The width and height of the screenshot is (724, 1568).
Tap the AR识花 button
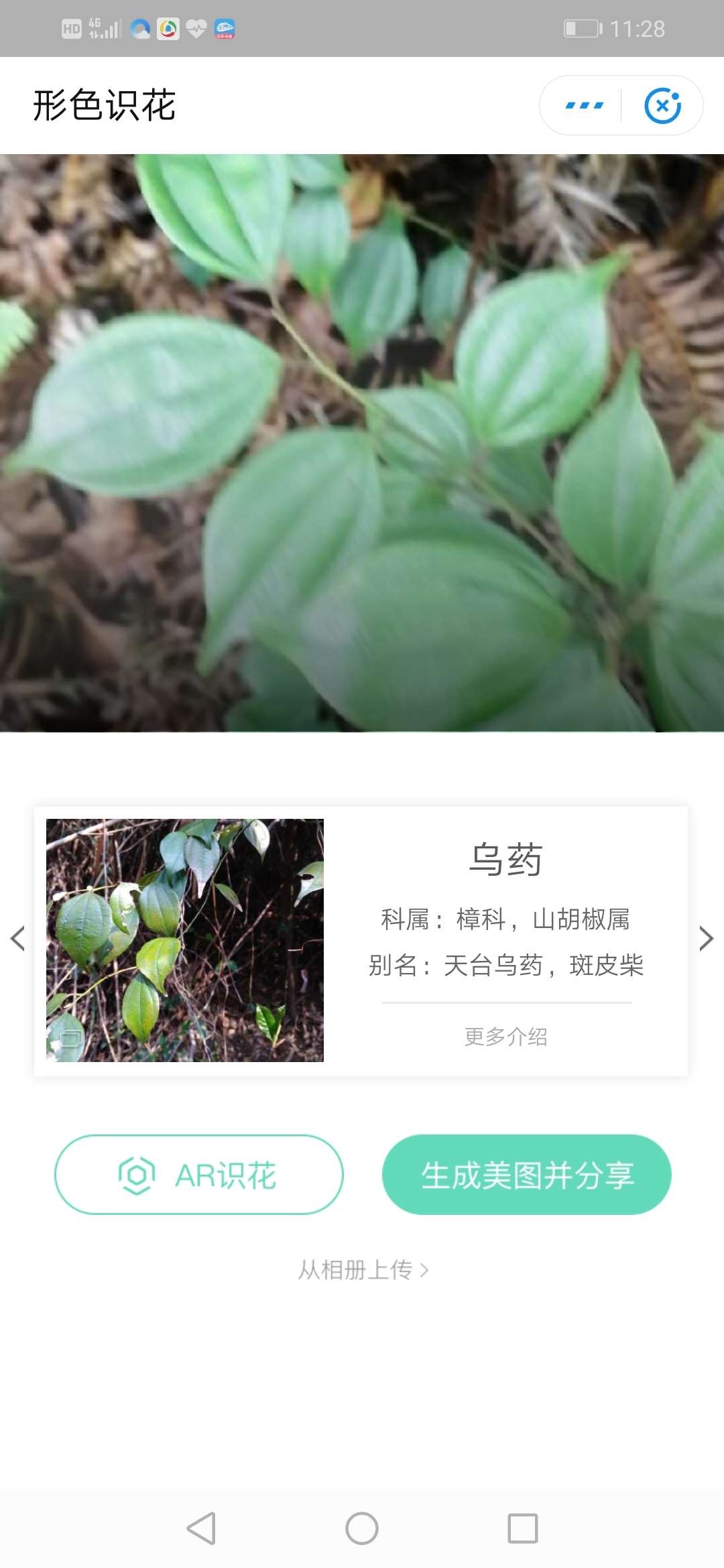199,1175
